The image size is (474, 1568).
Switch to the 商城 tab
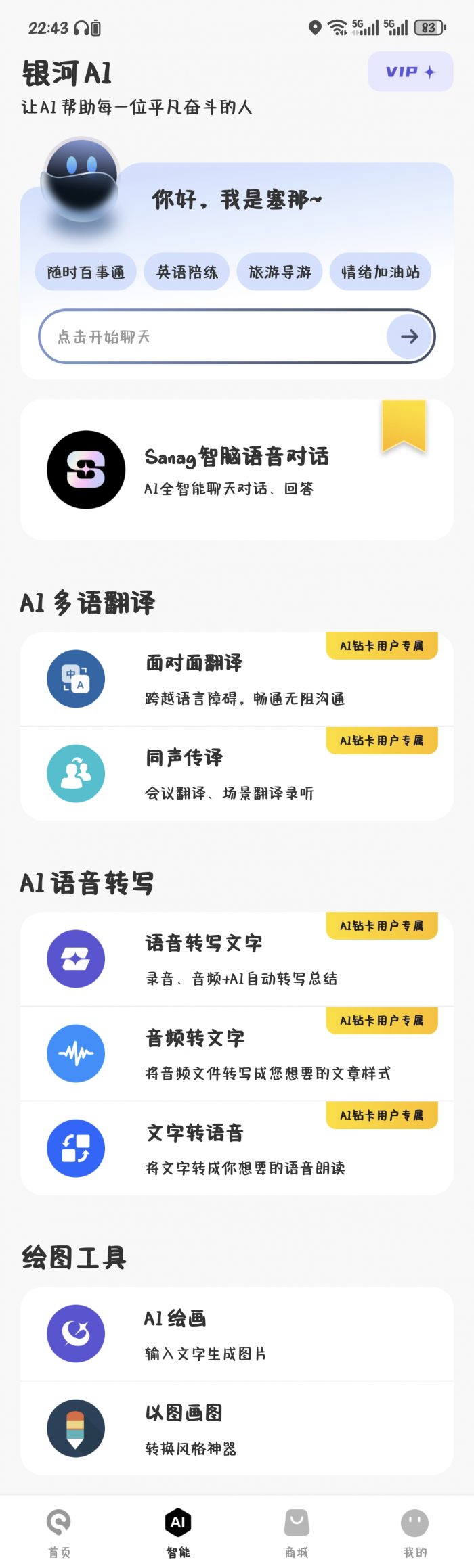297,1532
